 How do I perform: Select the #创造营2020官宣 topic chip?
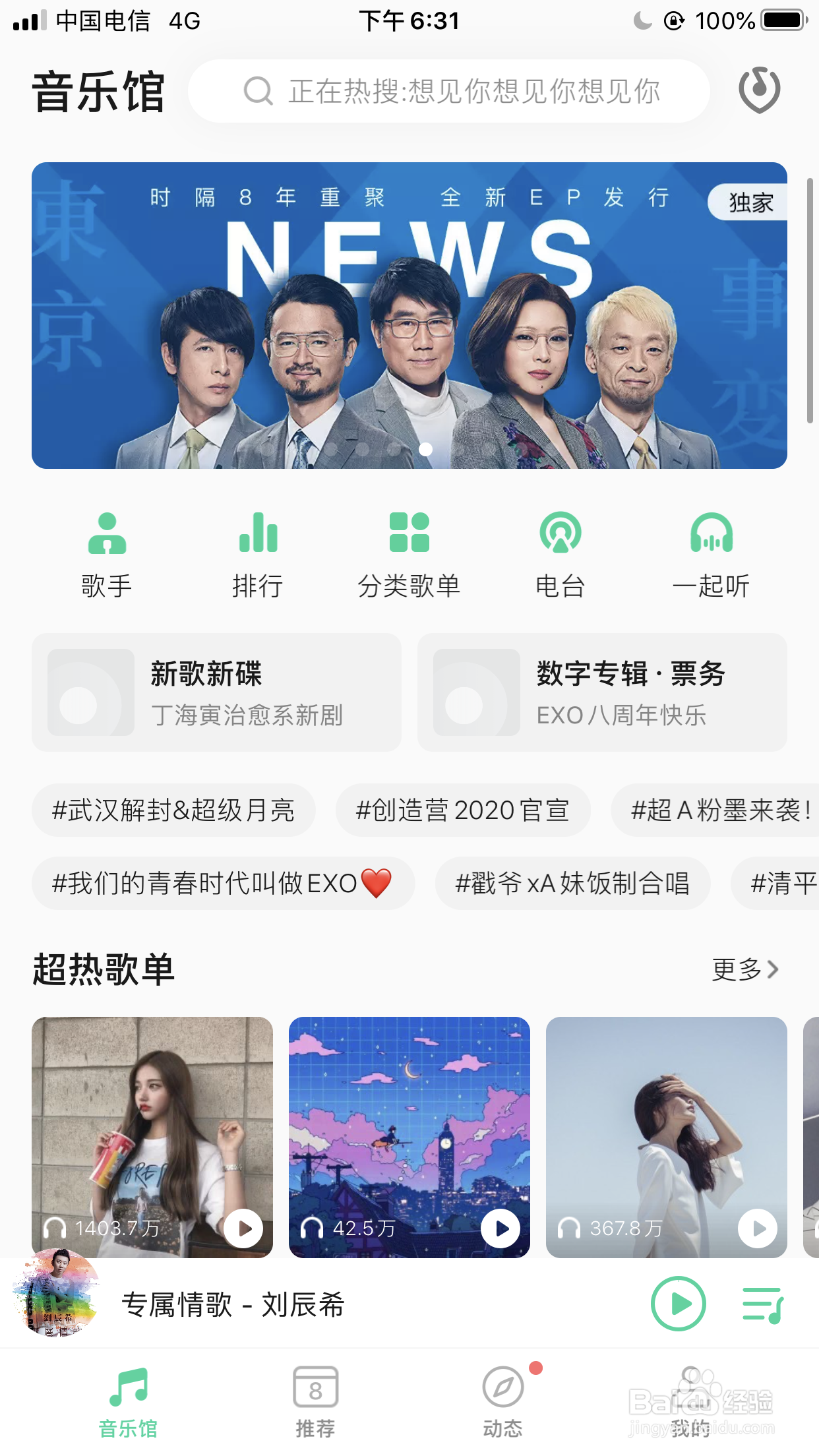tap(462, 810)
